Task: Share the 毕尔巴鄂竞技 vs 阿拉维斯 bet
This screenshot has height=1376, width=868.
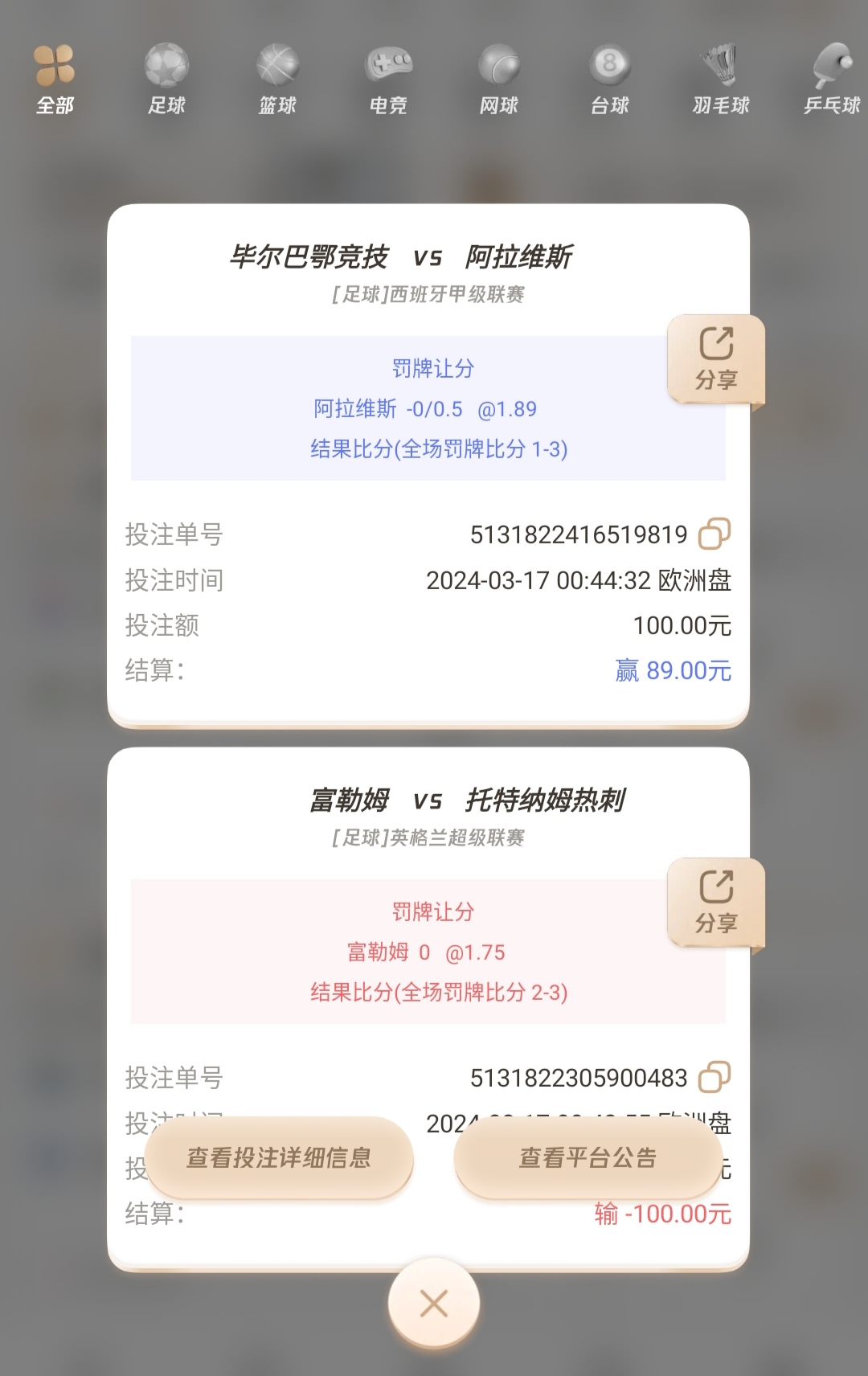Action: click(x=715, y=358)
